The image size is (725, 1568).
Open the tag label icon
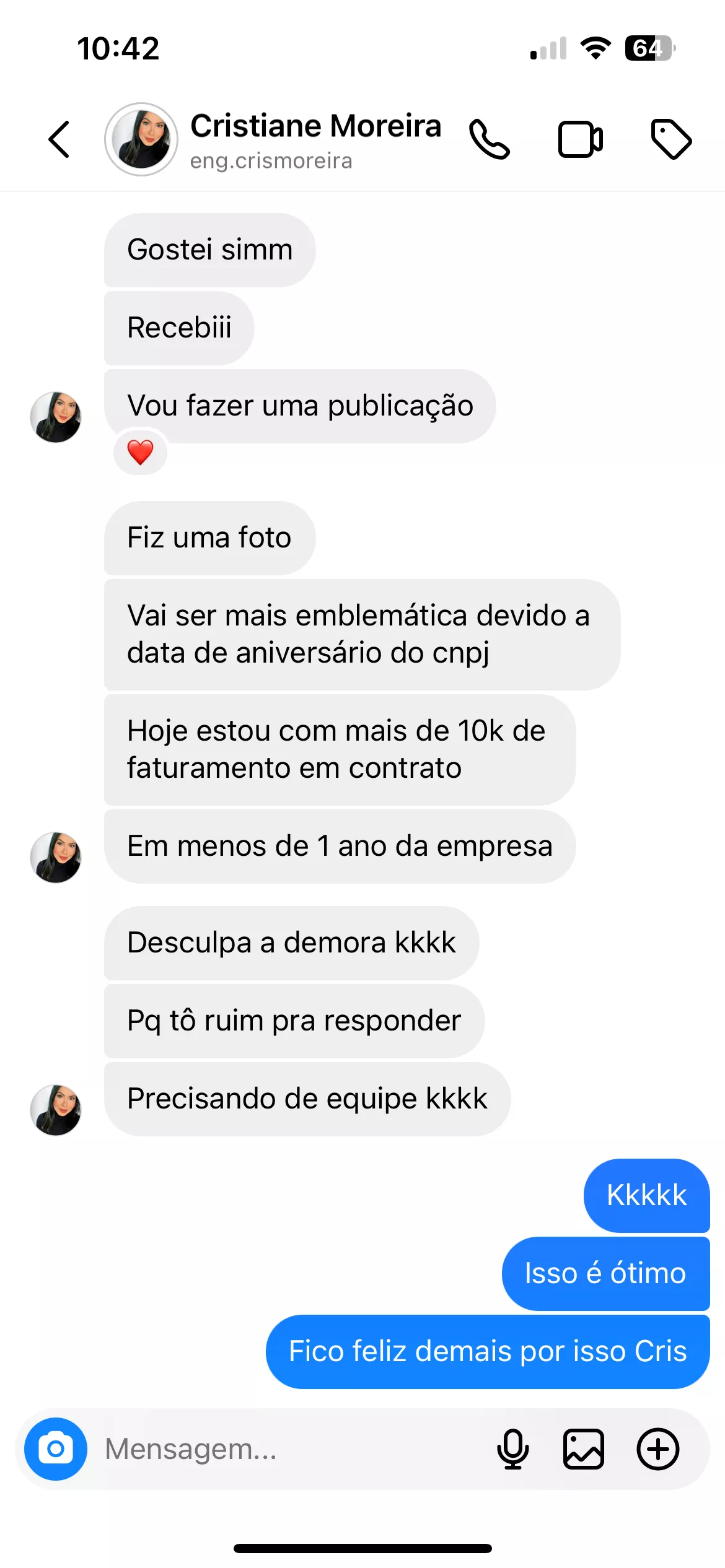[x=671, y=139]
